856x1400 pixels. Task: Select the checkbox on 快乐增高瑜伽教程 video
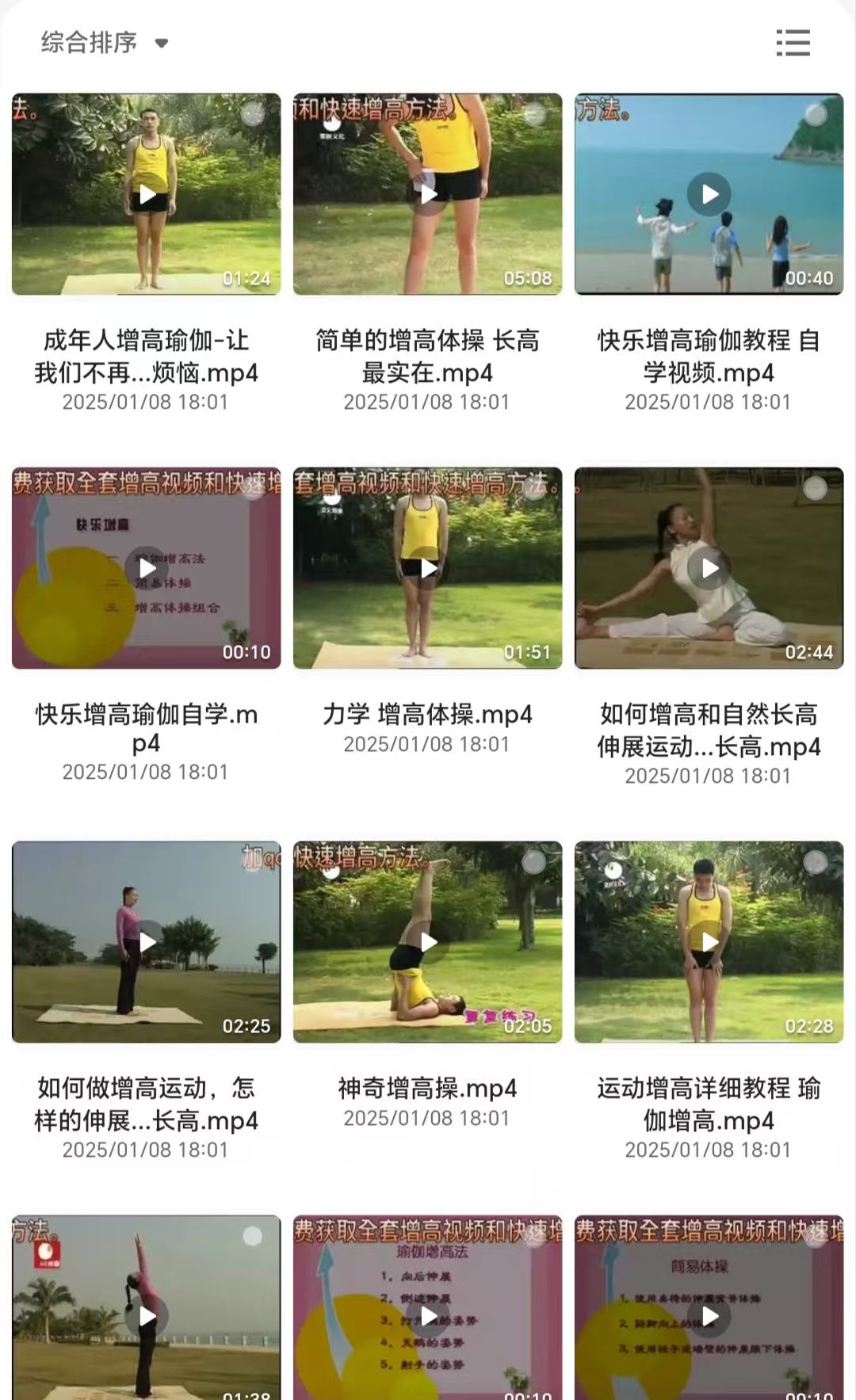pos(815,115)
